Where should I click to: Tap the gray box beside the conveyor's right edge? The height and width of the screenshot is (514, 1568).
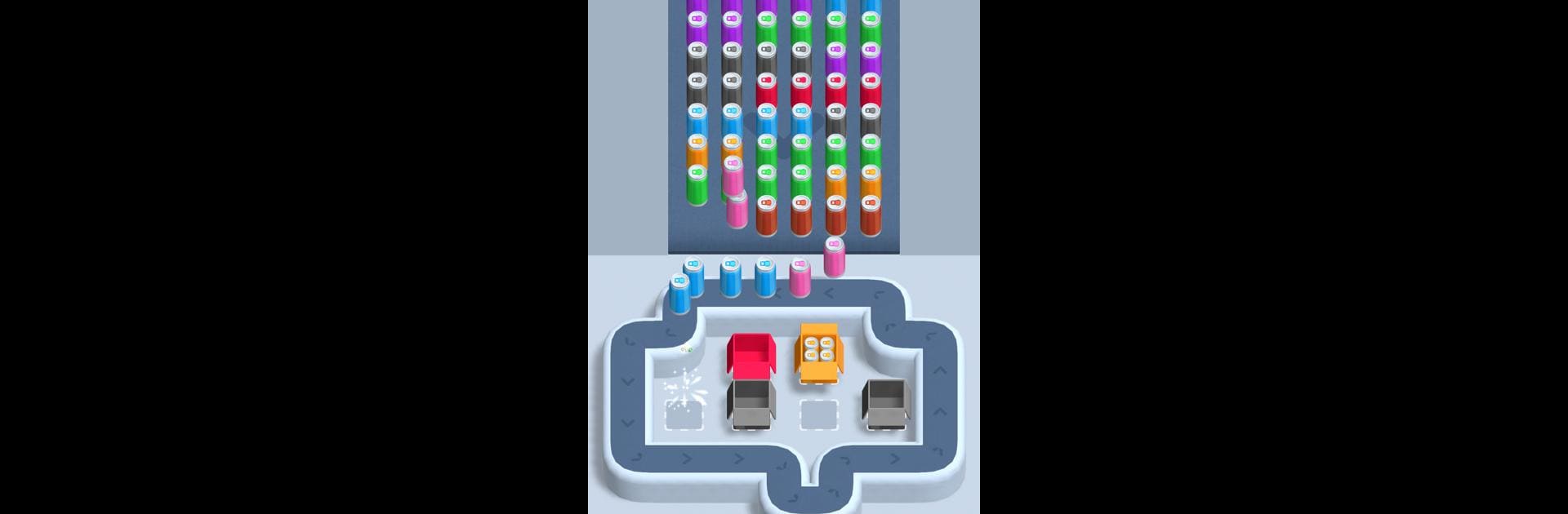click(885, 405)
